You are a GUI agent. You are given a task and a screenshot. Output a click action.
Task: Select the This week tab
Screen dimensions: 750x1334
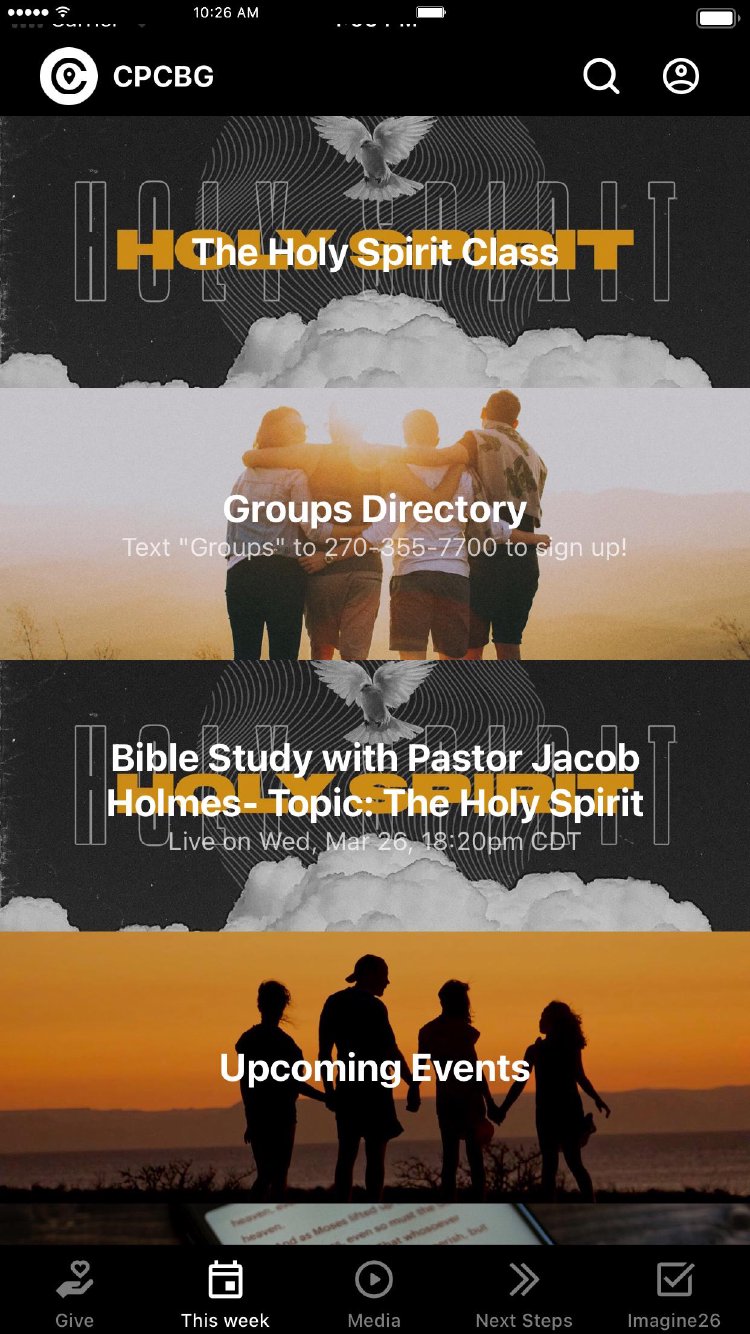click(x=225, y=1293)
